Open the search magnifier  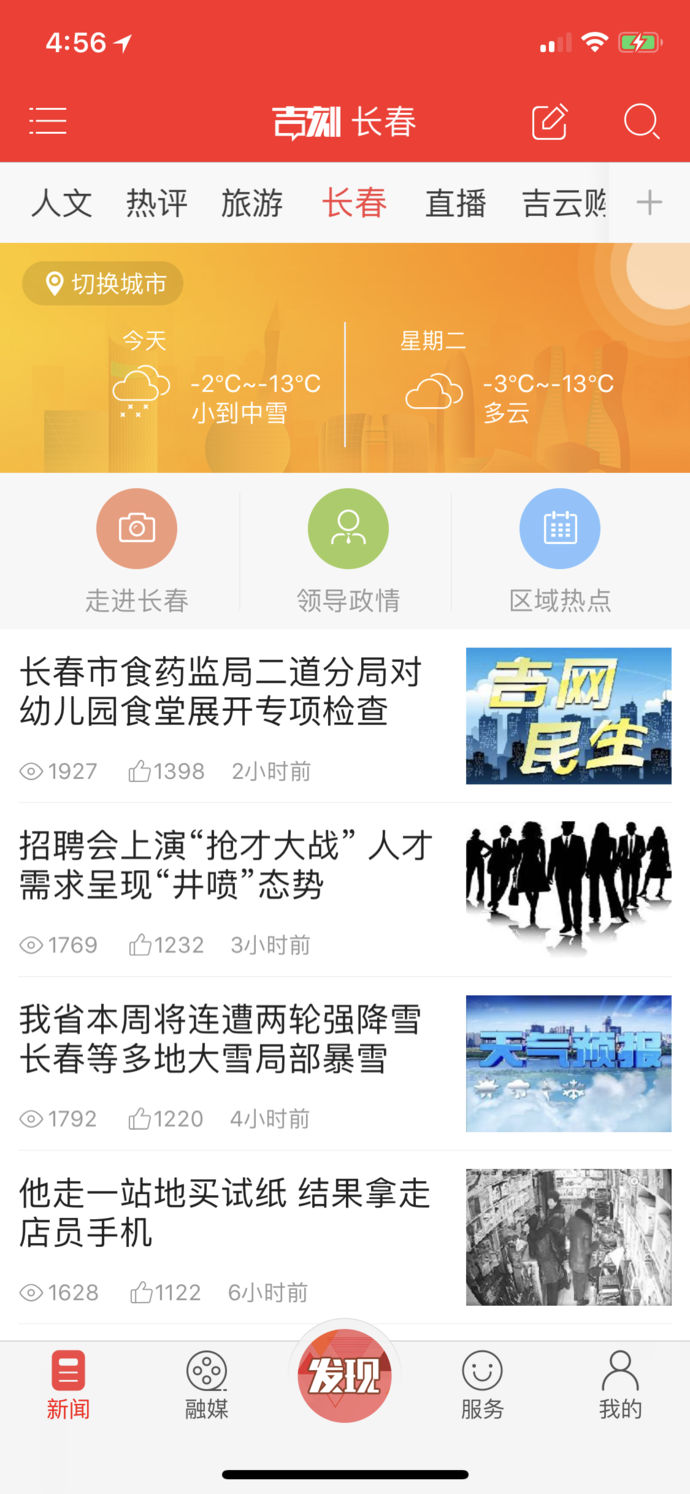coord(641,122)
